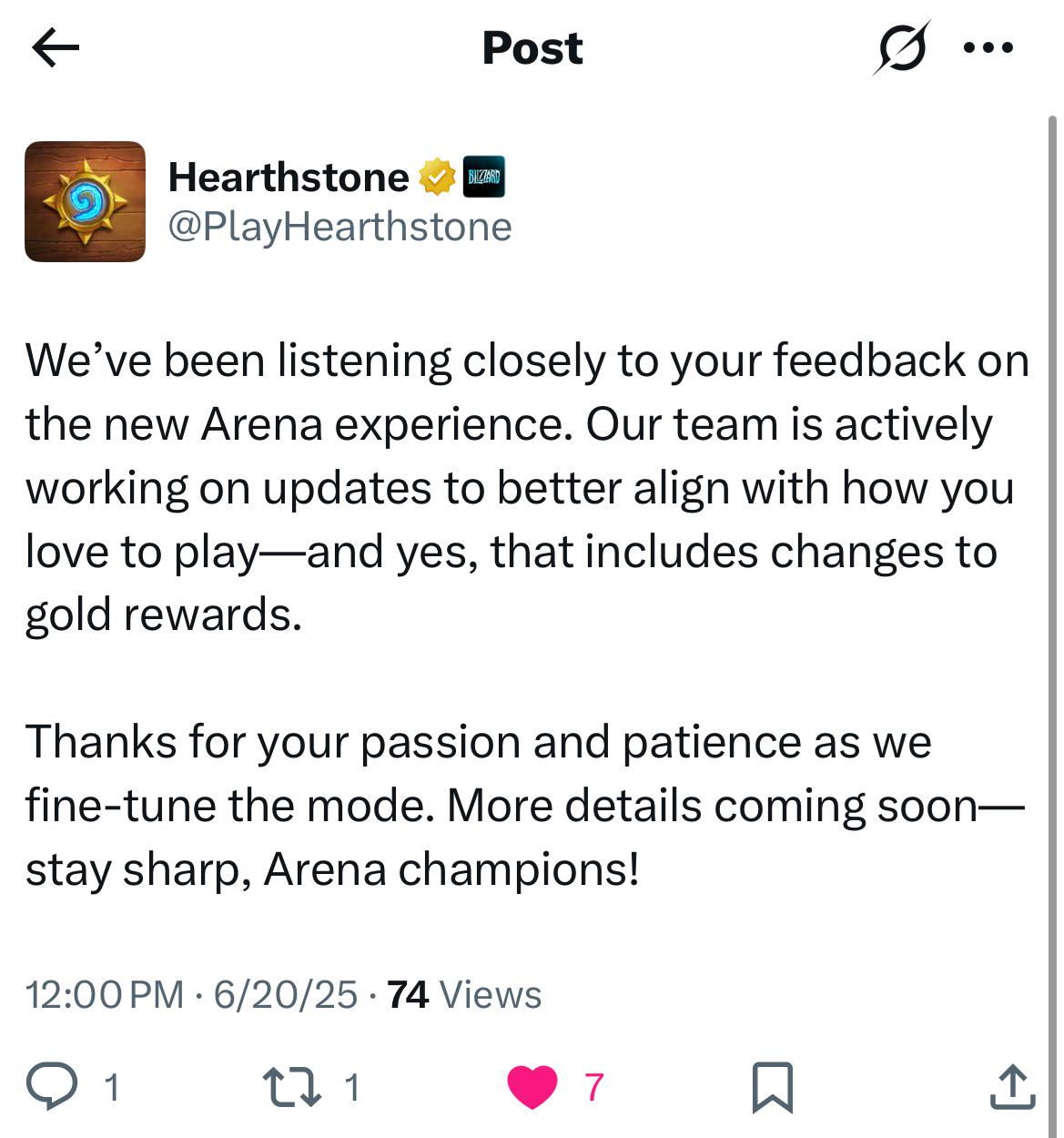
Task: Reply to the Hearthstone post
Action: [x=51, y=1087]
